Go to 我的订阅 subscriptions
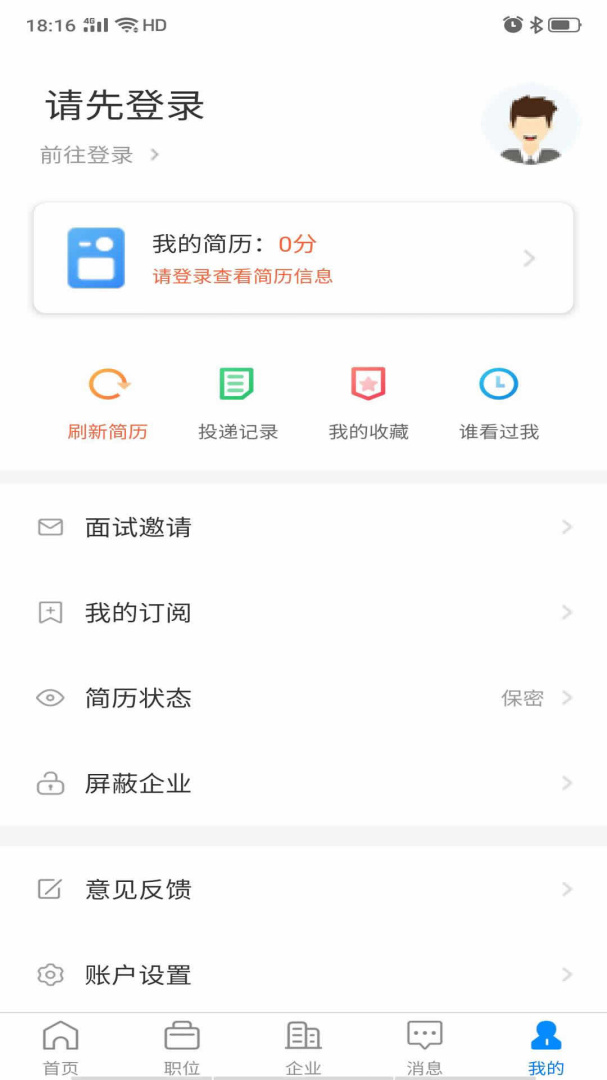Screen dimensions: 607x1080 coord(303,613)
